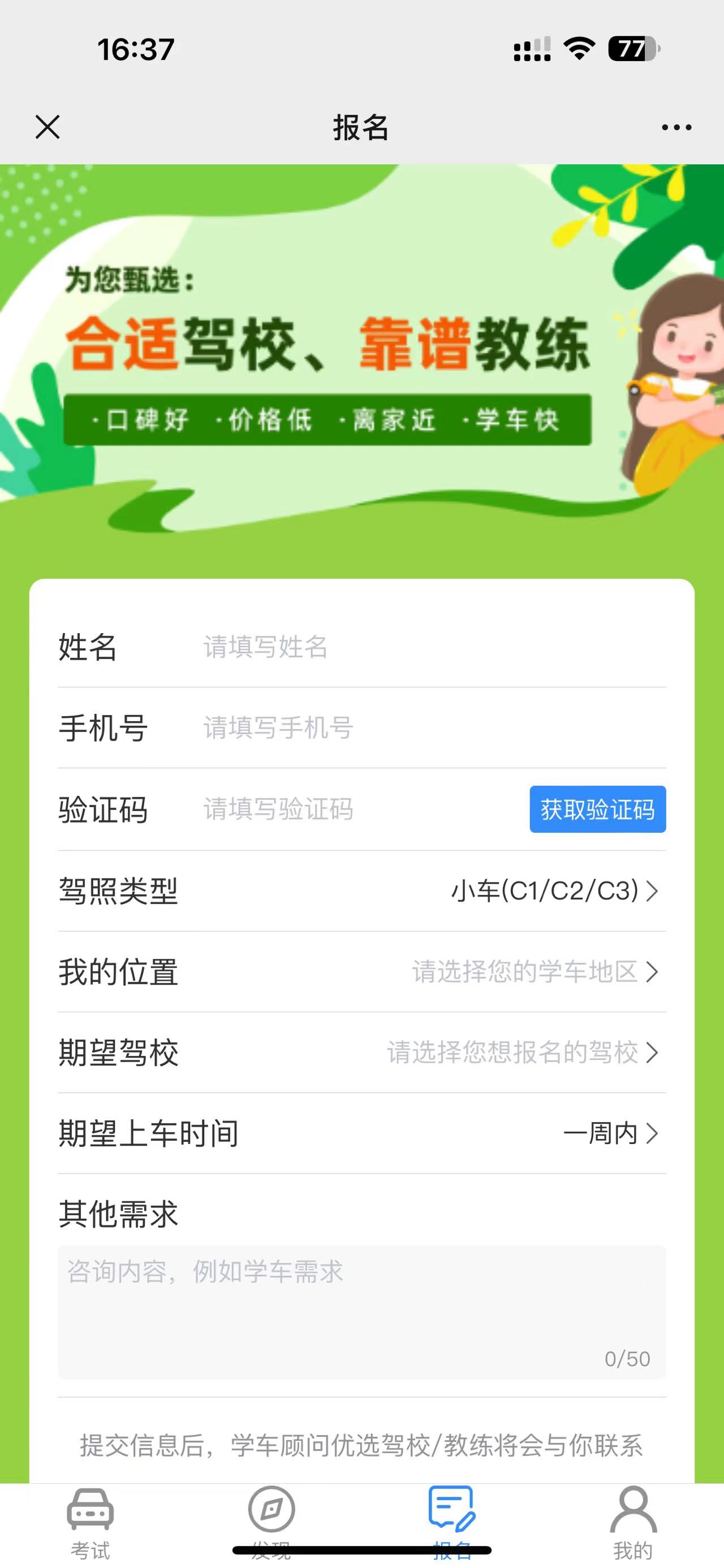
Task: Focus the 手机号 phone number field
Action: coord(426,728)
